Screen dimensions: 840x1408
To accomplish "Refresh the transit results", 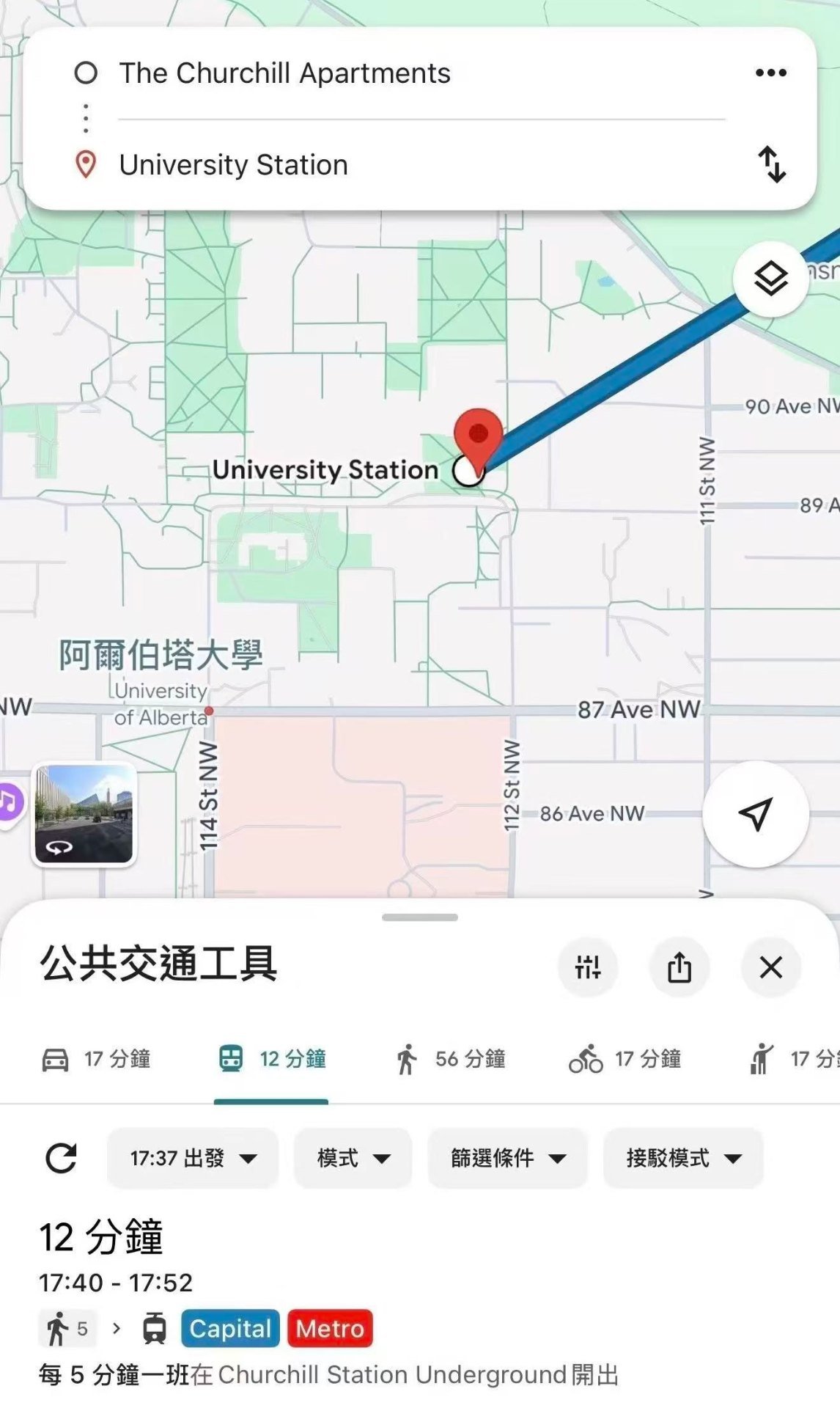I will (x=61, y=1159).
